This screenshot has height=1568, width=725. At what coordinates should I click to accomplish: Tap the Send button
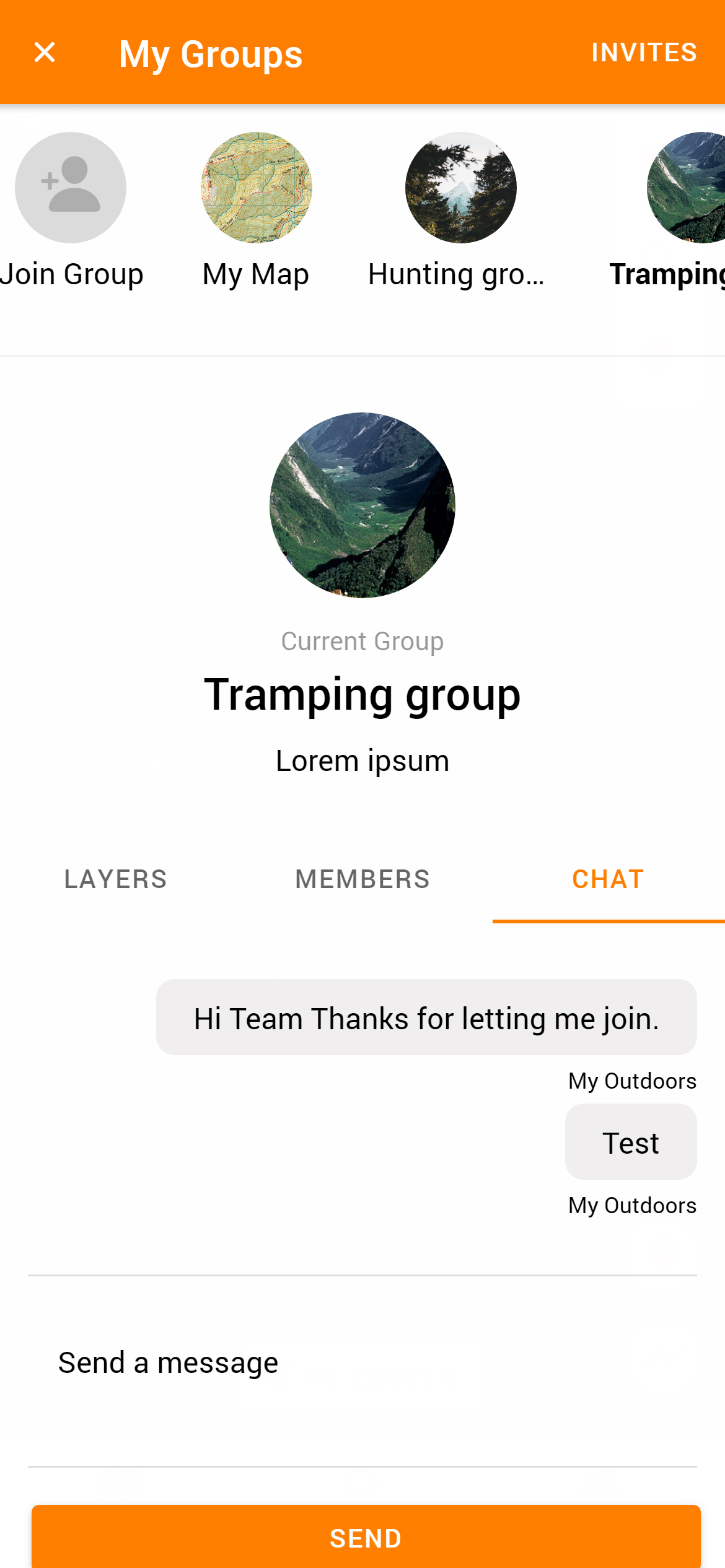(366, 1538)
